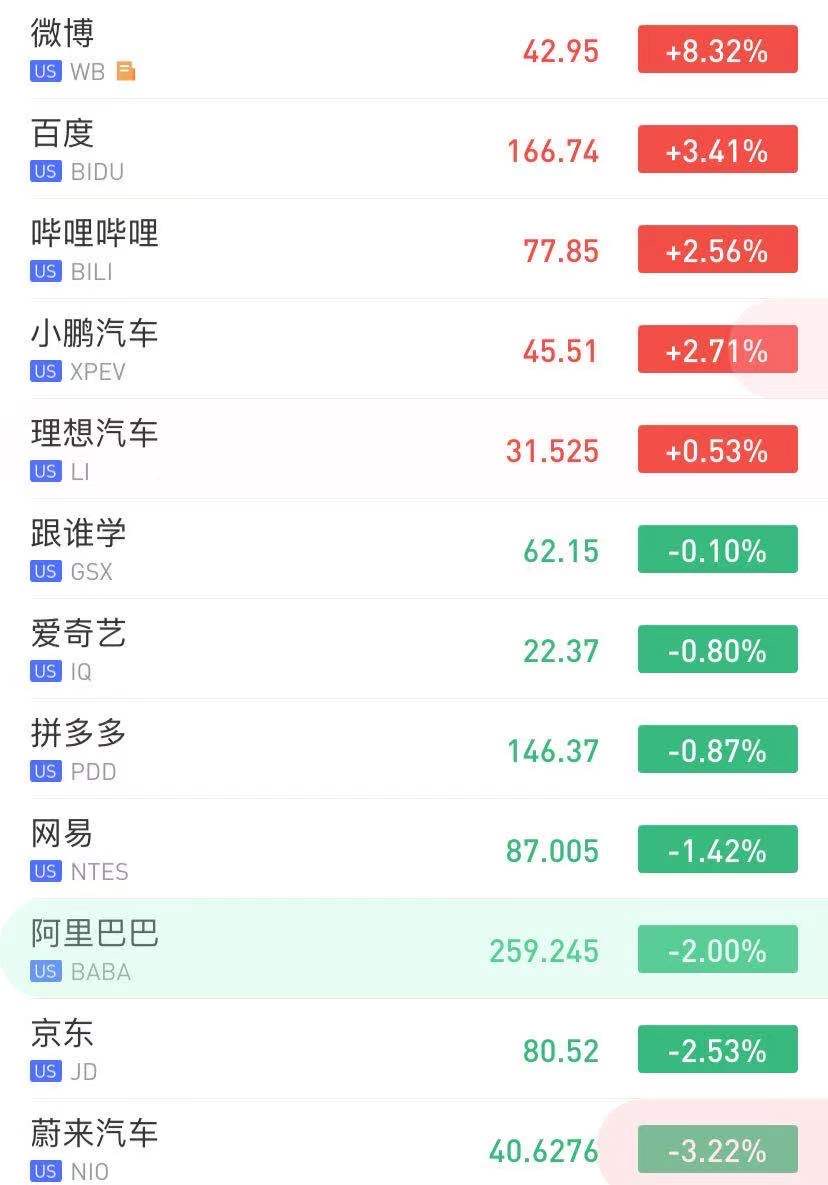The image size is (828, 1185).
Task: View 京东 JD stock details
Action: (300, 1050)
